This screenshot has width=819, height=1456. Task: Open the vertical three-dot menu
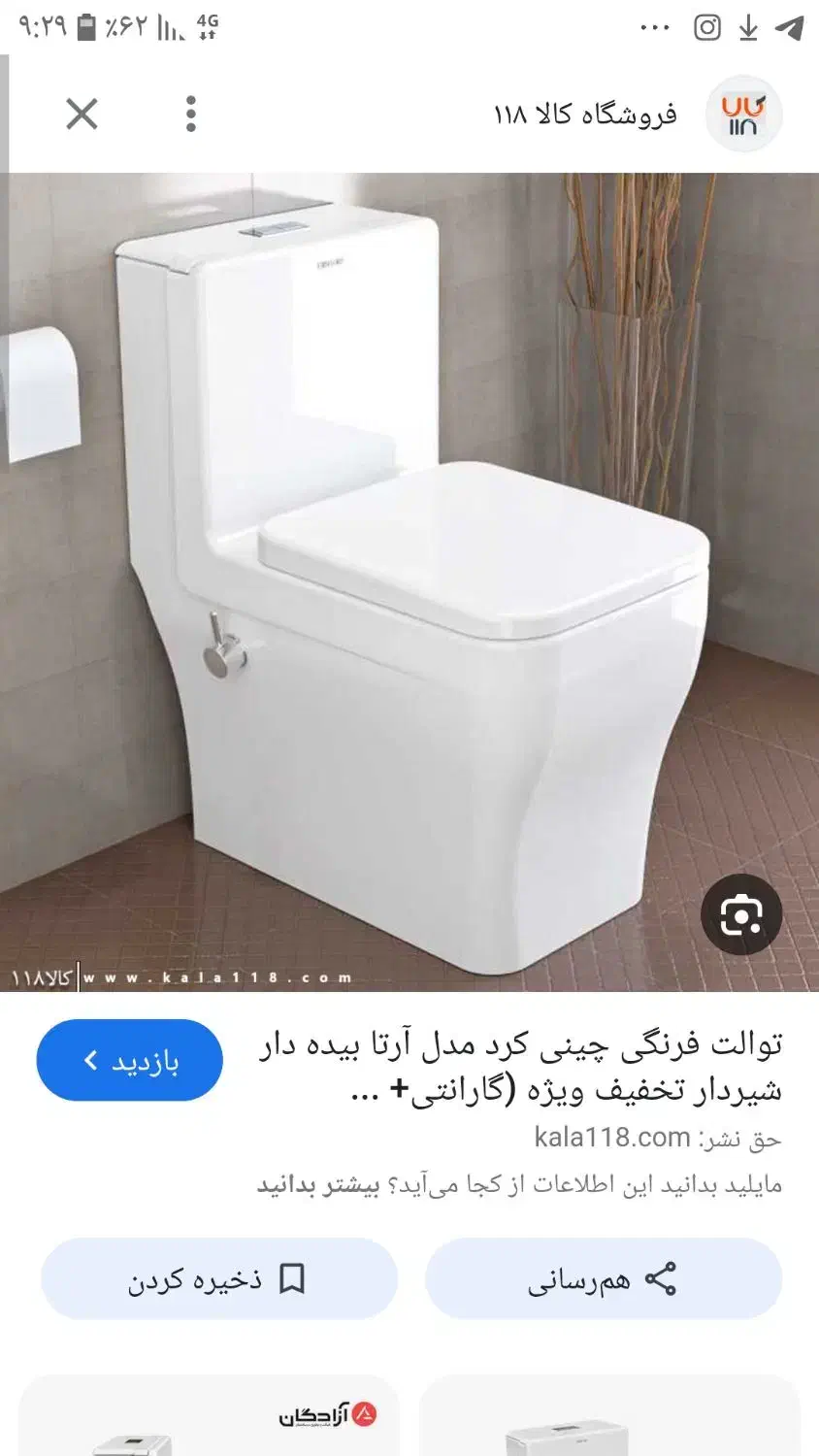pyautogui.click(x=191, y=113)
